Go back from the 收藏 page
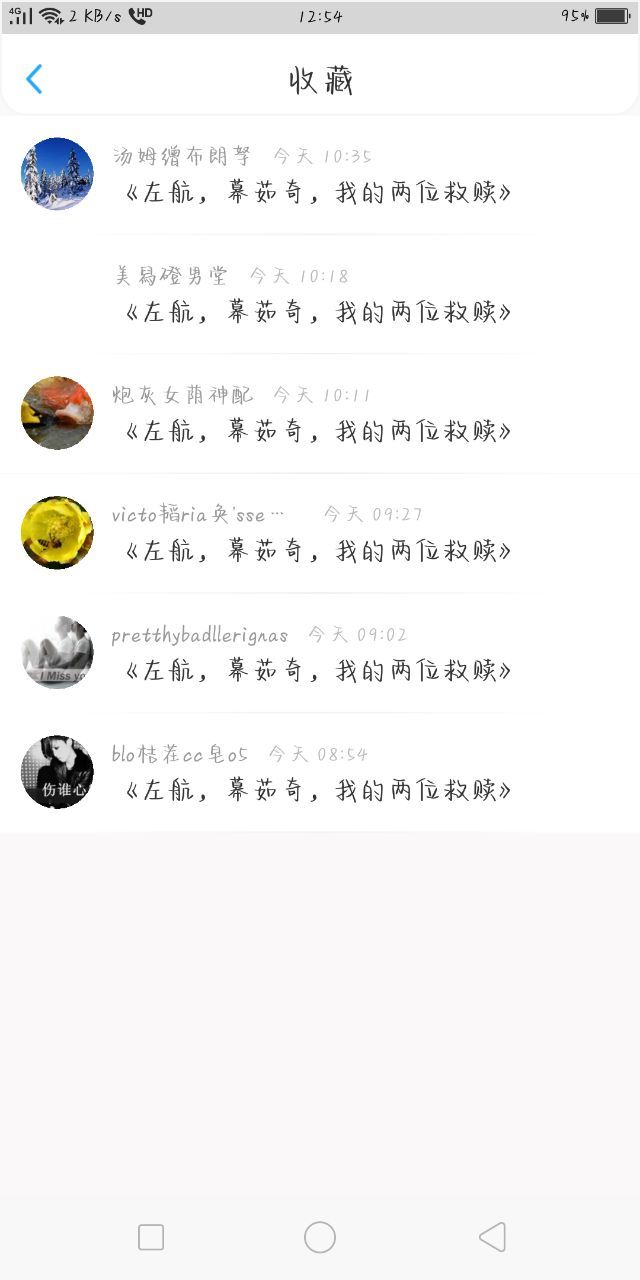Screen dimensions: 640x1280 (x=34, y=79)
